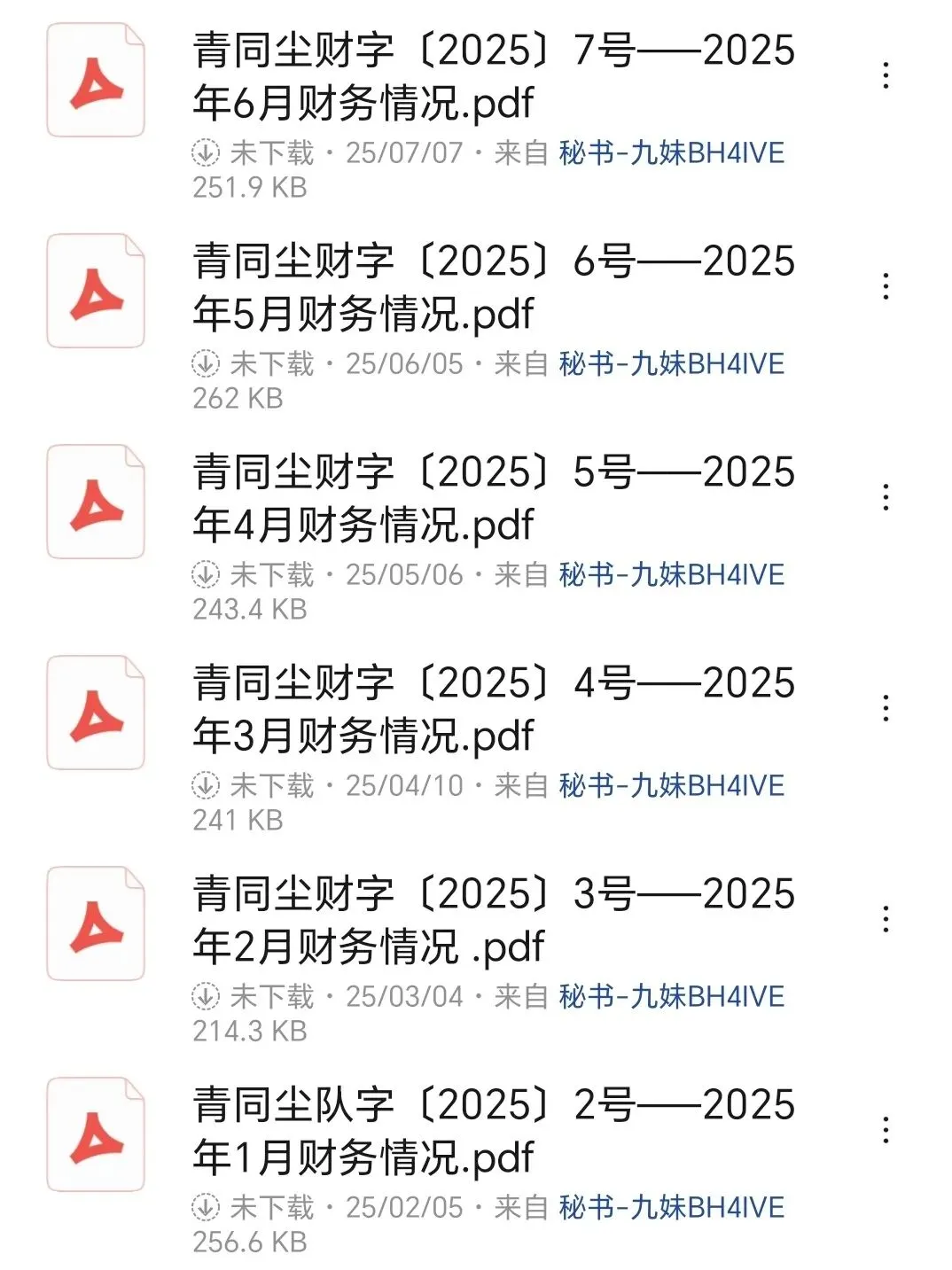View sender 秘书-九妹BH4IVE of the 25/06/05 file
This screenshot has width=952, height=1270.
671,364
